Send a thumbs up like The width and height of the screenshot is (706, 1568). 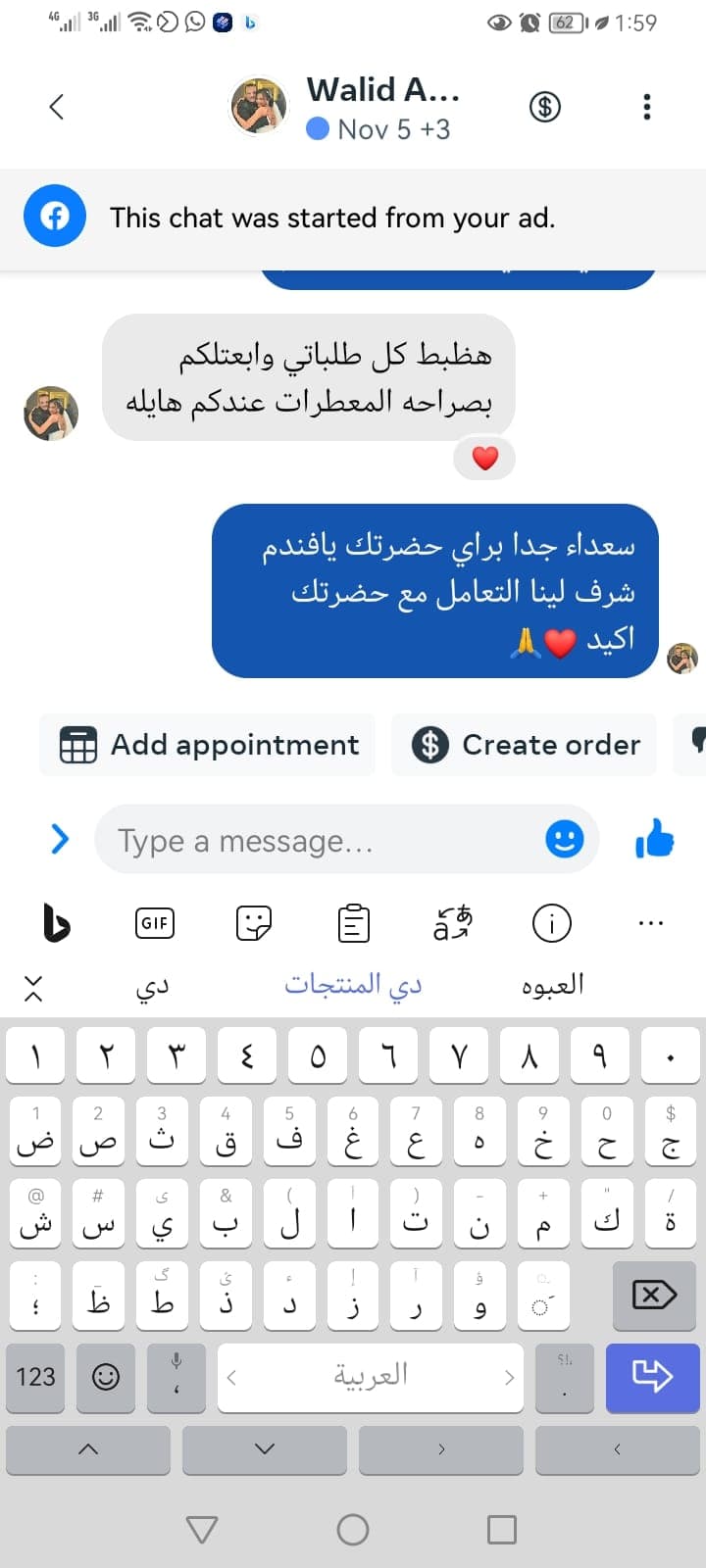point(653,840)
